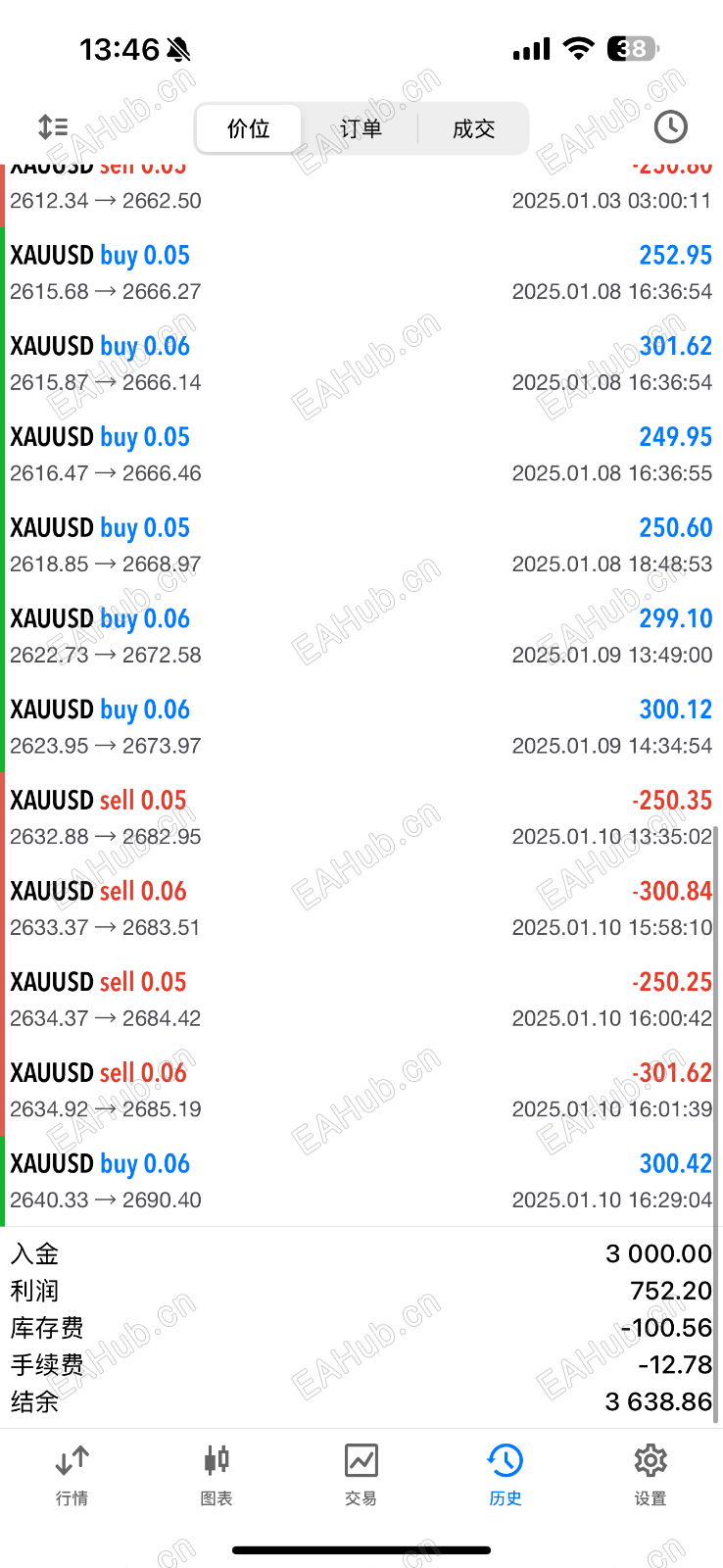Open buy 0.05 position with profit 249.95

pos(361,455)
